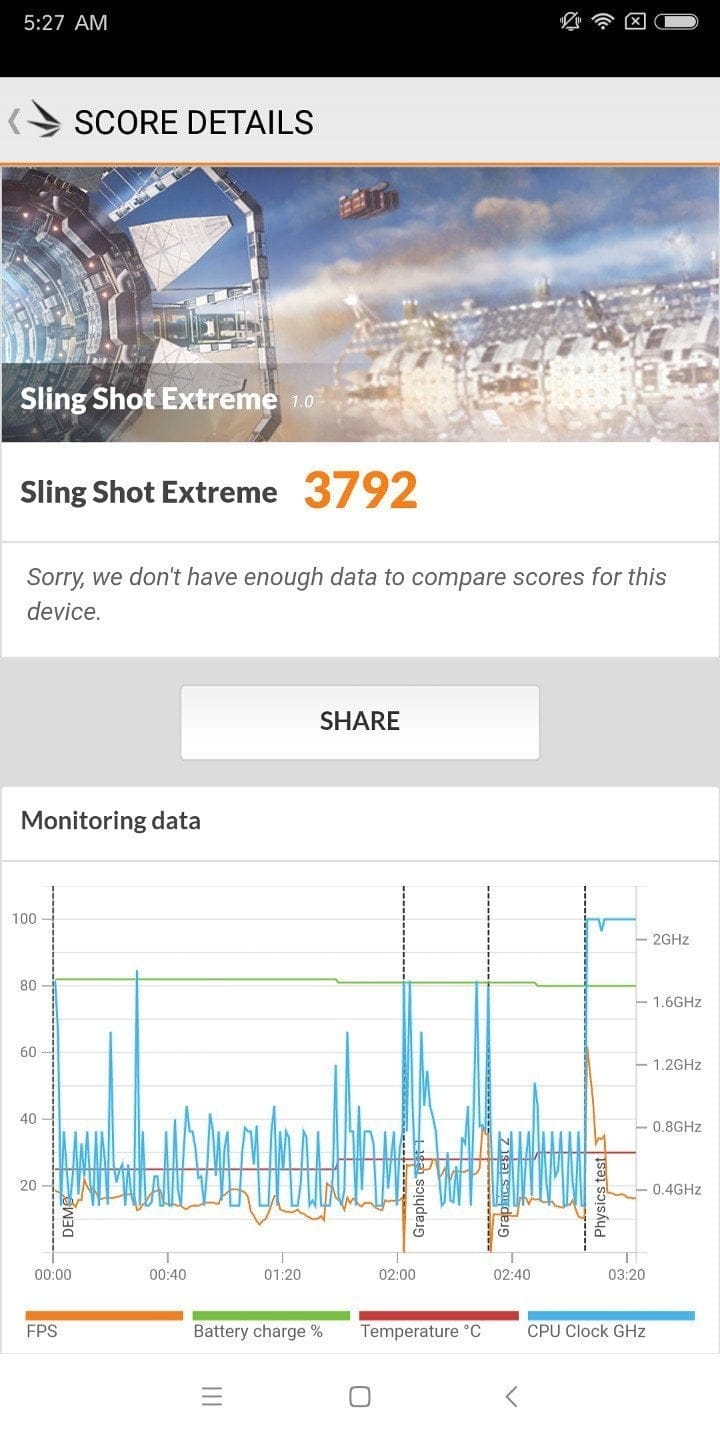Tap the SHARE button
The height and width of the screenshot is (1440, 720).
[x=360, y=722]
